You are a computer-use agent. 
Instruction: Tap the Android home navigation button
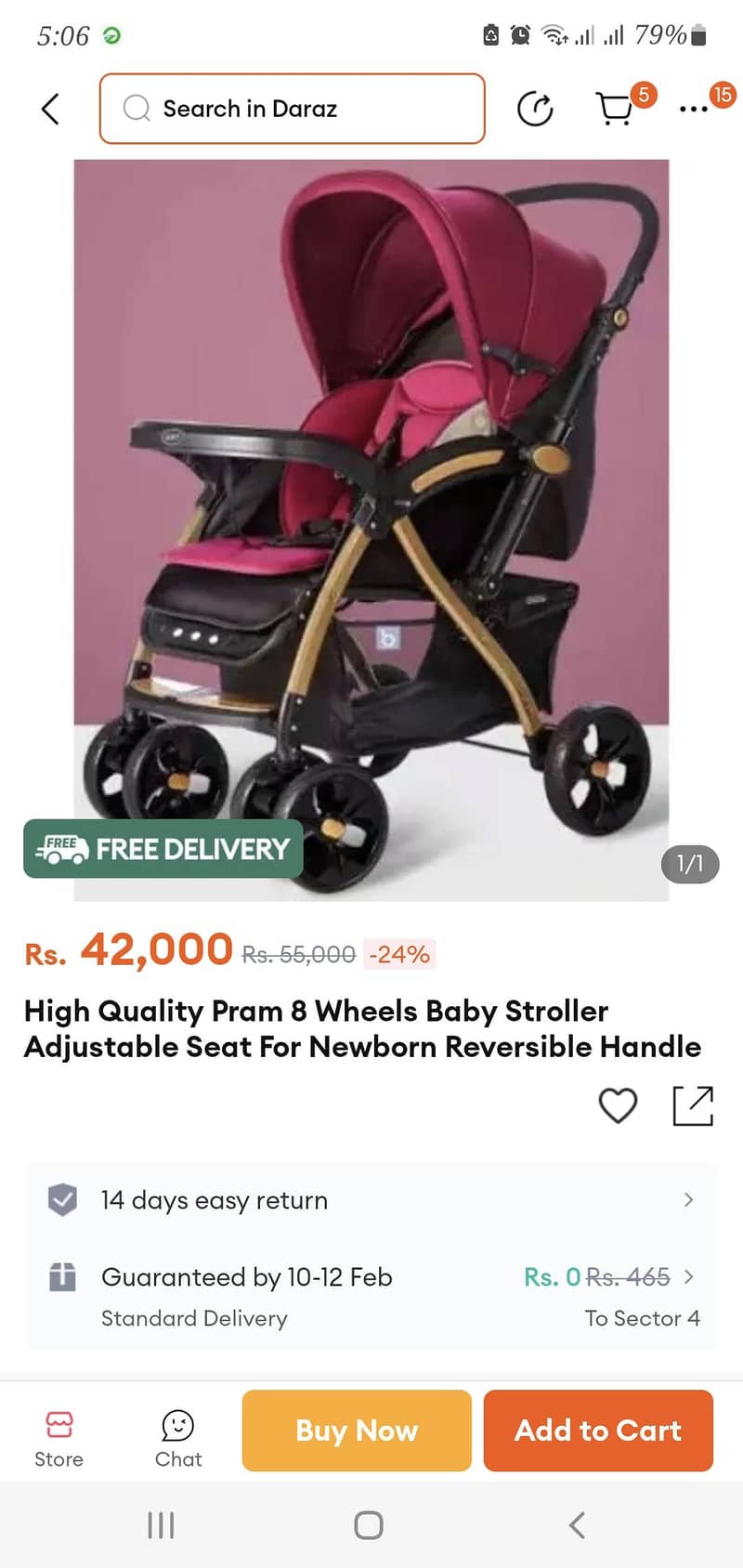click(369, 1524)
